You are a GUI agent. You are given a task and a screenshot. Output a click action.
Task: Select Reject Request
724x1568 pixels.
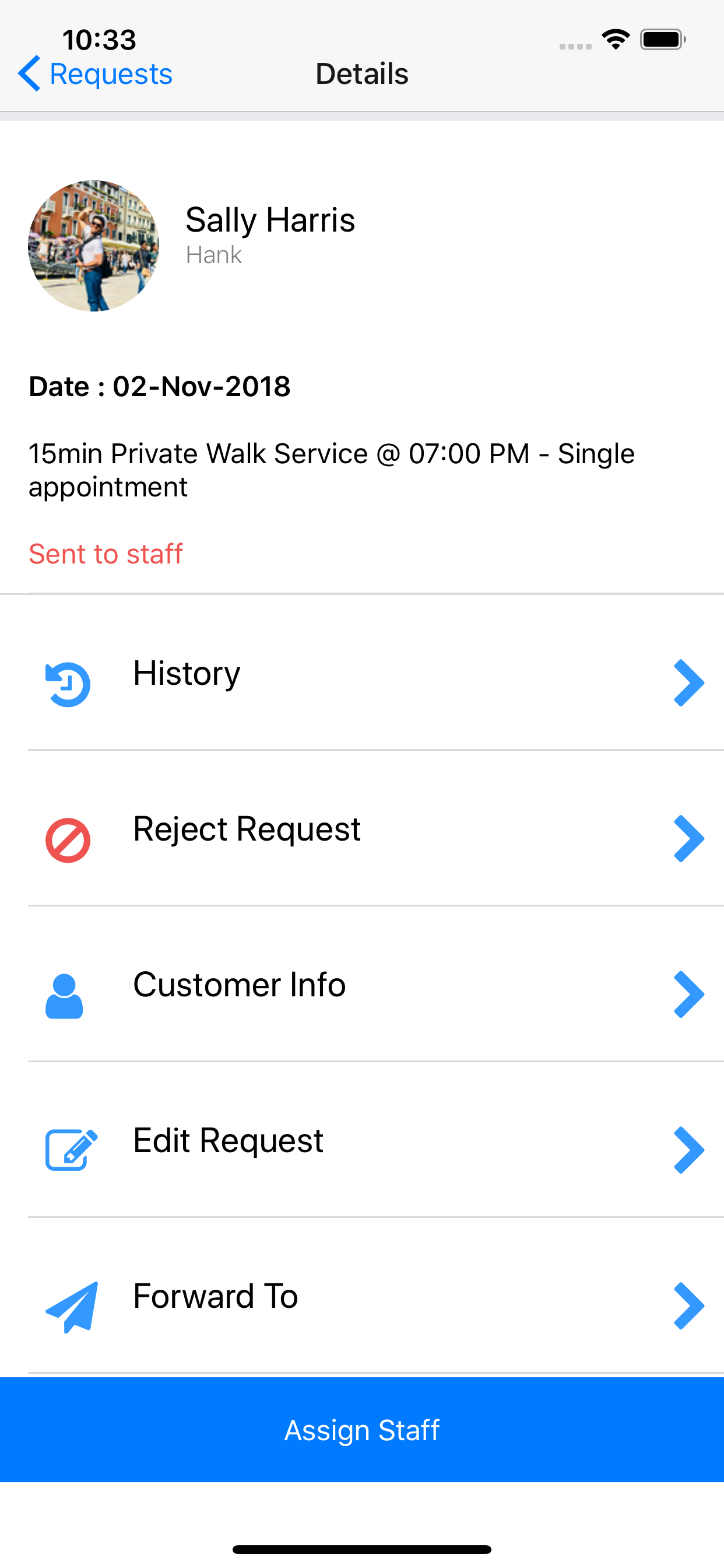tap(362, 828)
